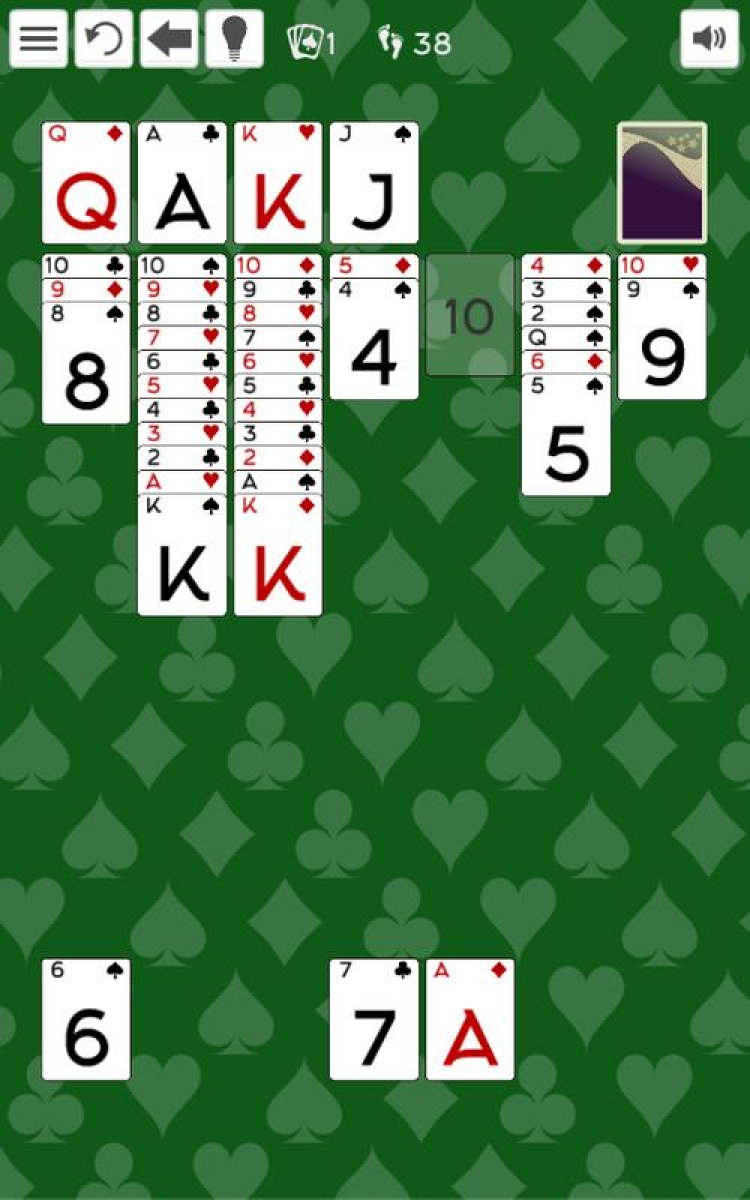750x1200 pixels.
Task: Tap the queen of diamonds foundation card
Action: 86,183
